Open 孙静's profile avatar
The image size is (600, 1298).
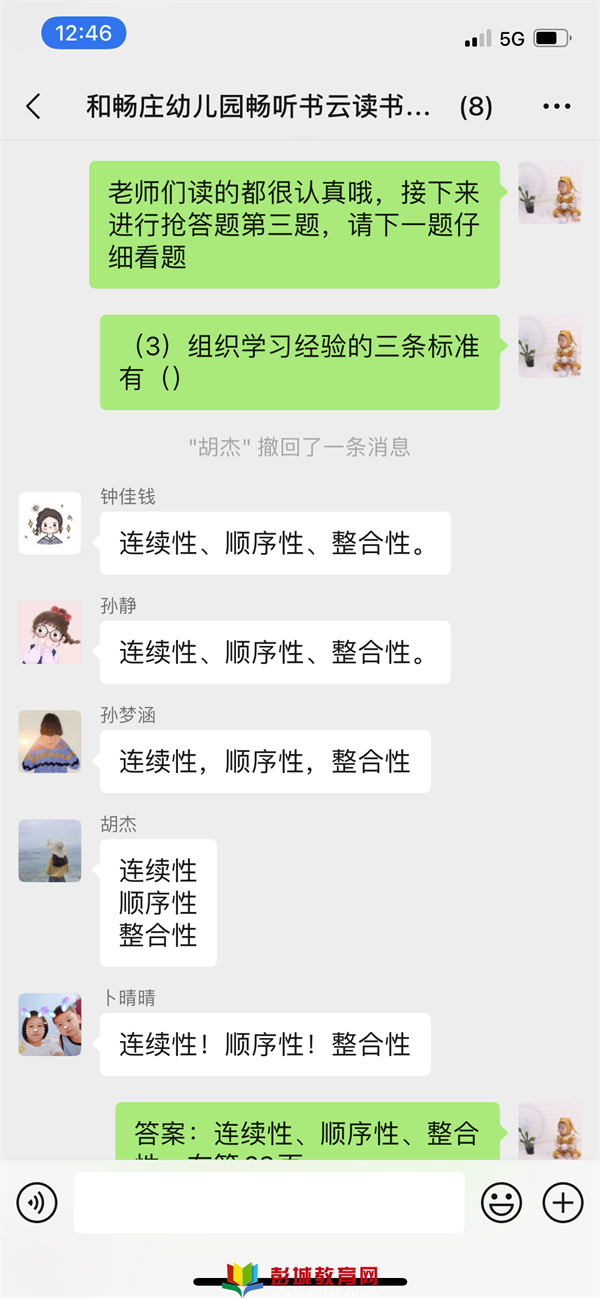coord(50,632)
